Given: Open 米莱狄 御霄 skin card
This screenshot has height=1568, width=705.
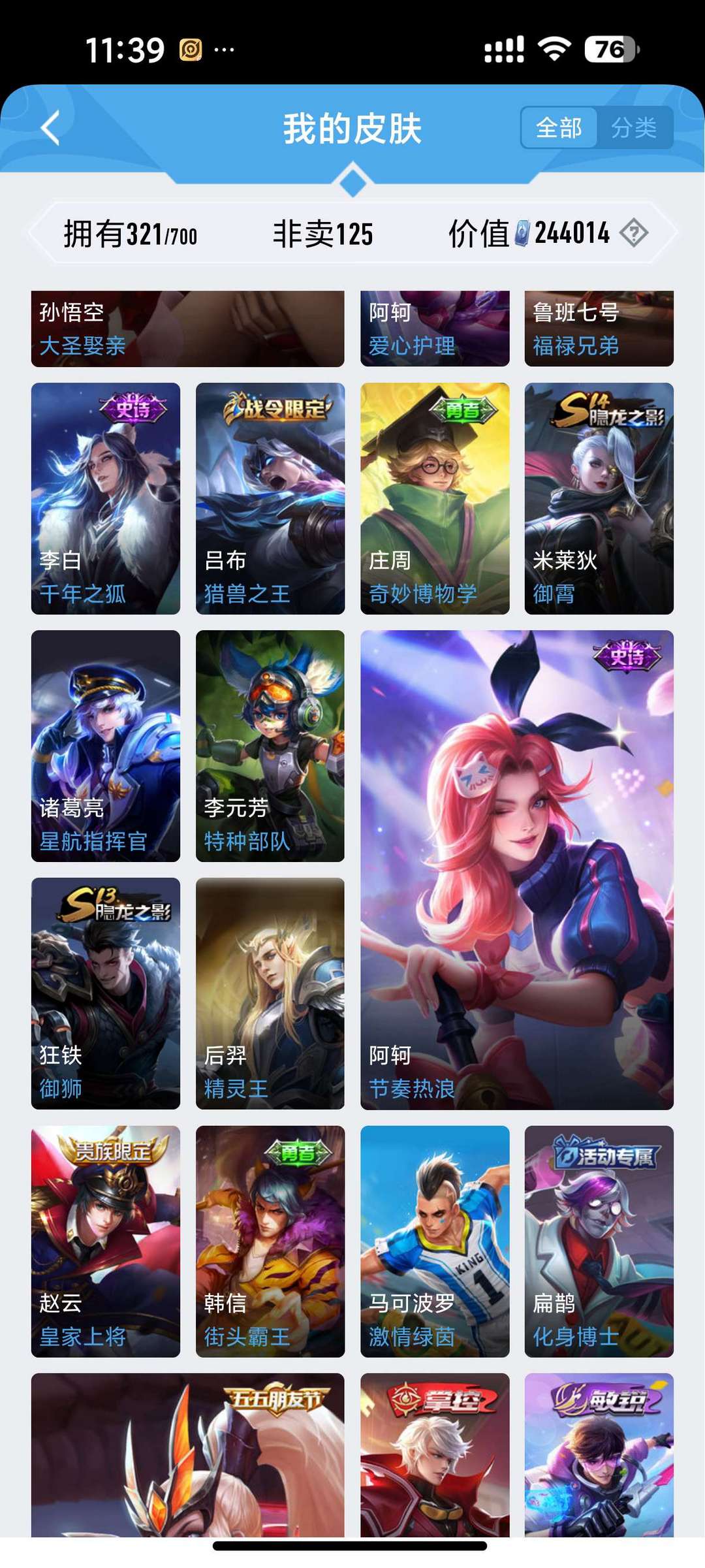Looking at the screenshot, I should 599,498.
